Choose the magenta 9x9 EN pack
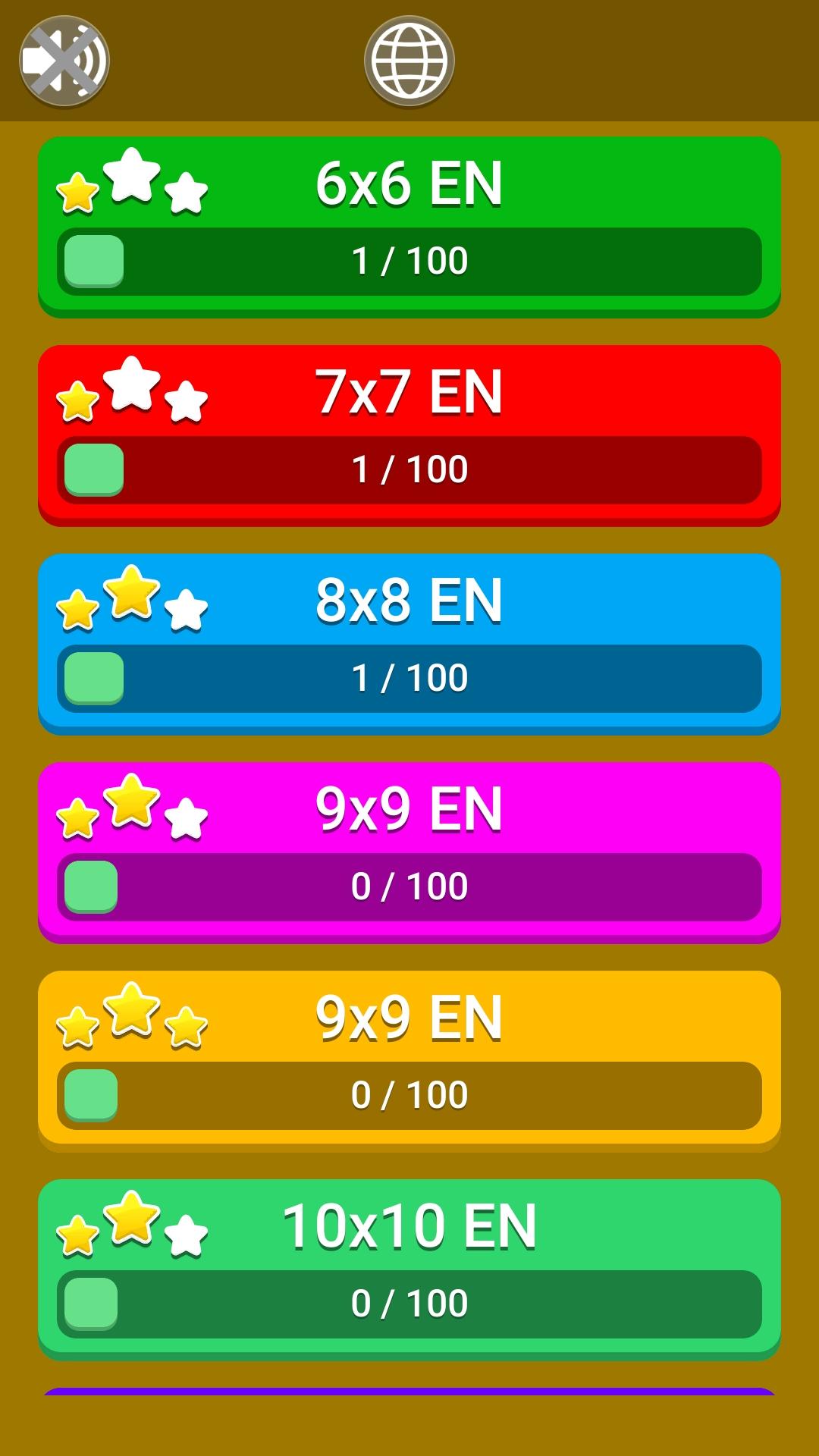 pyautogui.click(x=409, y=852)
